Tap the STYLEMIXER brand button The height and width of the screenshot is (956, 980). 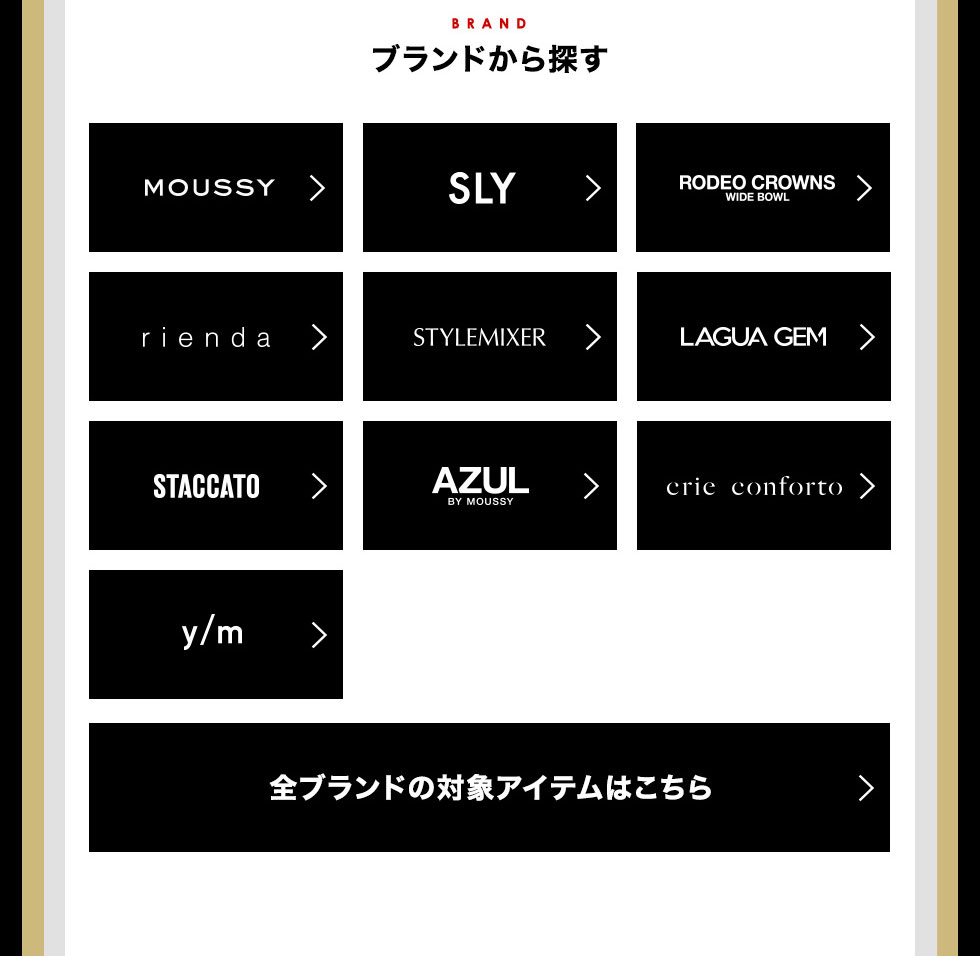pos(490,337)
